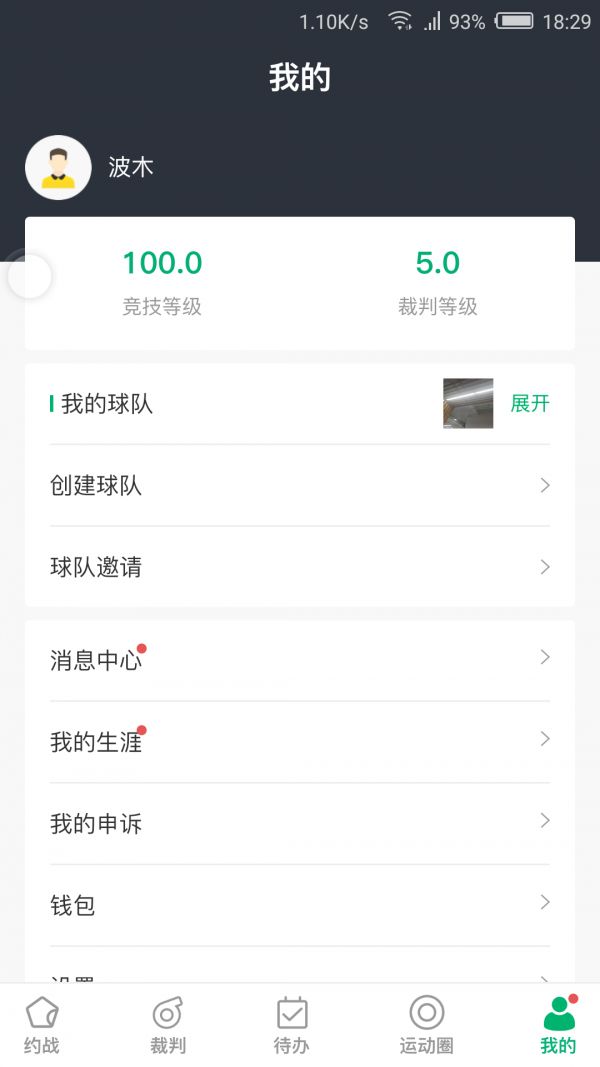Viewport: 600px width, 1067px height.
Task: View 球队邀请 invitations
Action: click(x=300, y=567)
